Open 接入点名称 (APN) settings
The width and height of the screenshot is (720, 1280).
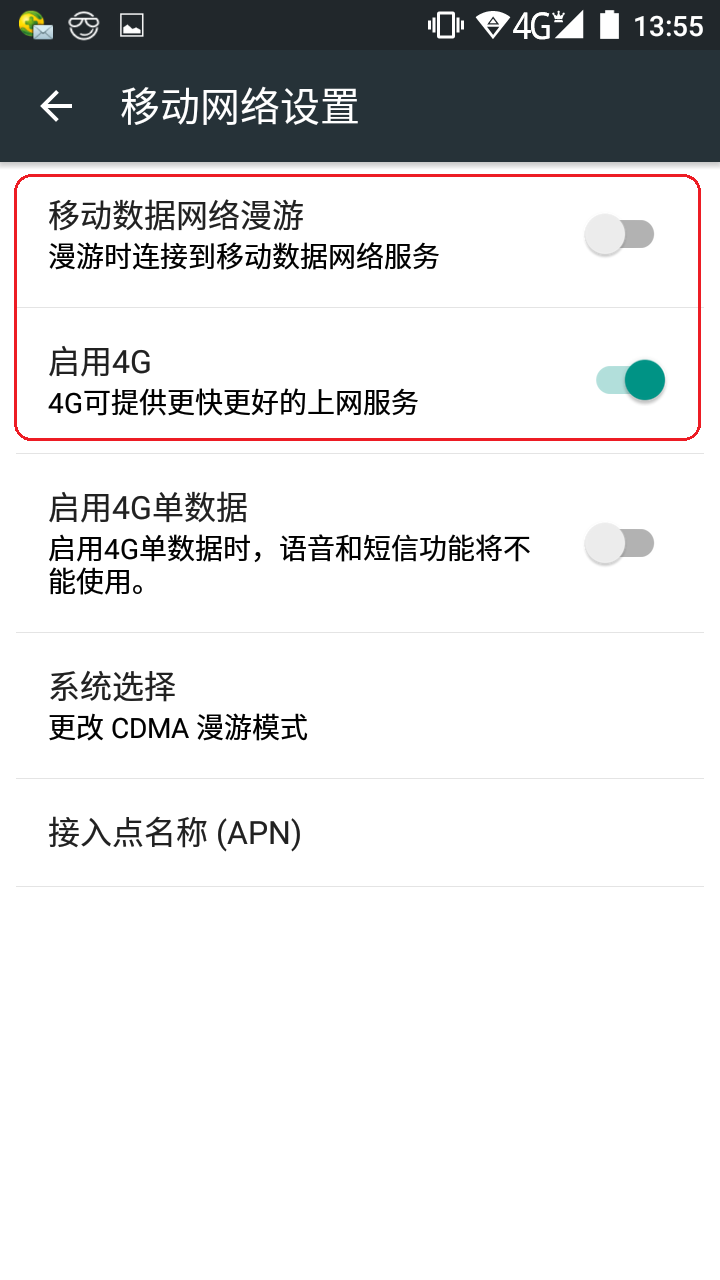[360, 833]
